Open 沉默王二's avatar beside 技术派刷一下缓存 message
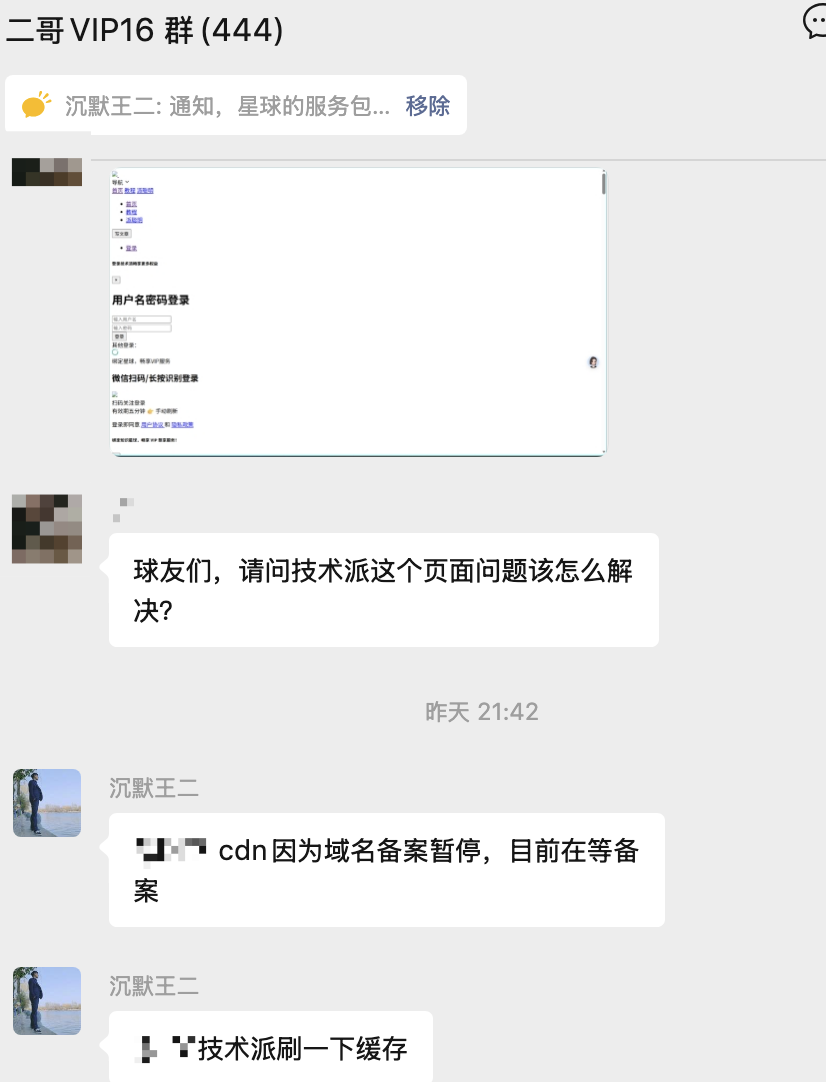Screen dimensions: 826x1082 47,1000
